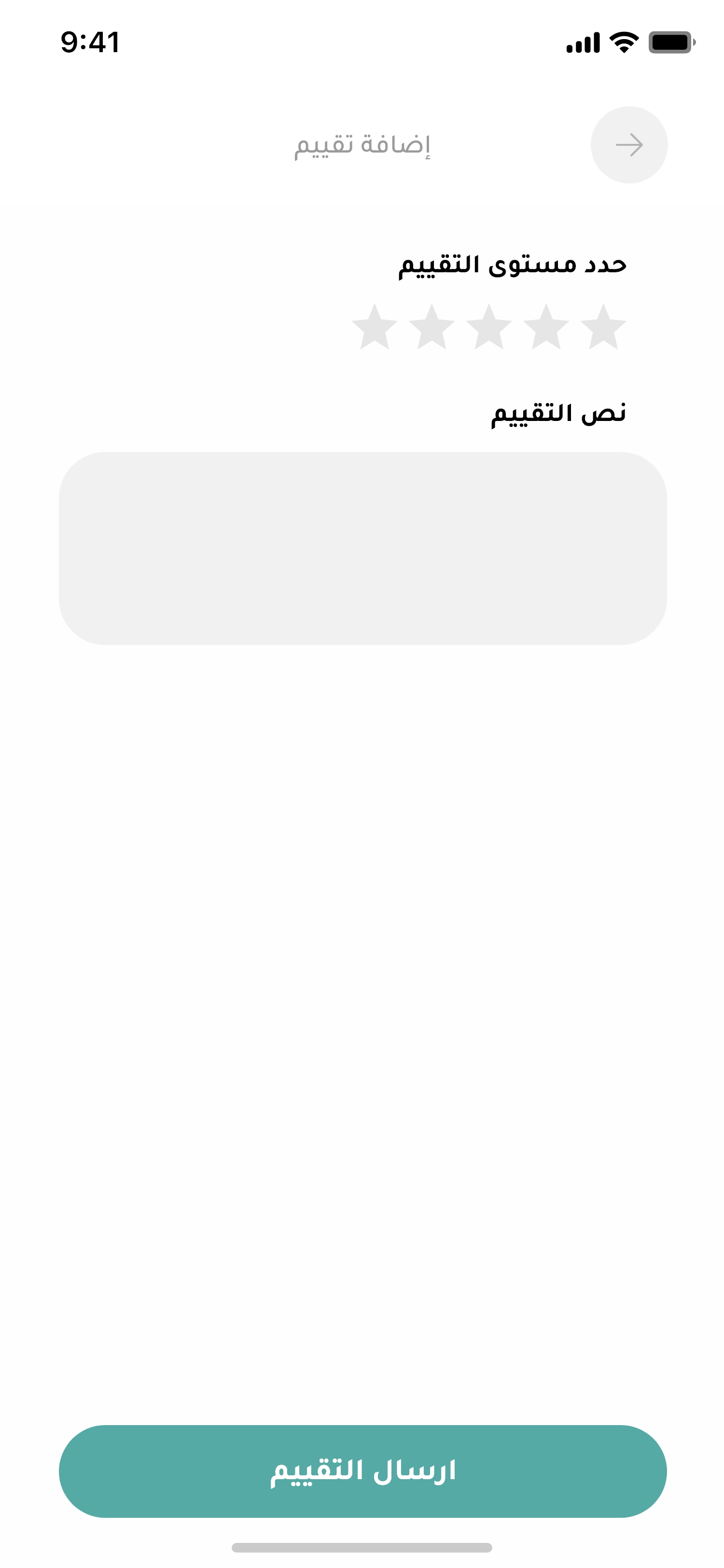Rate four stars from the right
The image size is (724, 1568).
(x=432, y=327)
